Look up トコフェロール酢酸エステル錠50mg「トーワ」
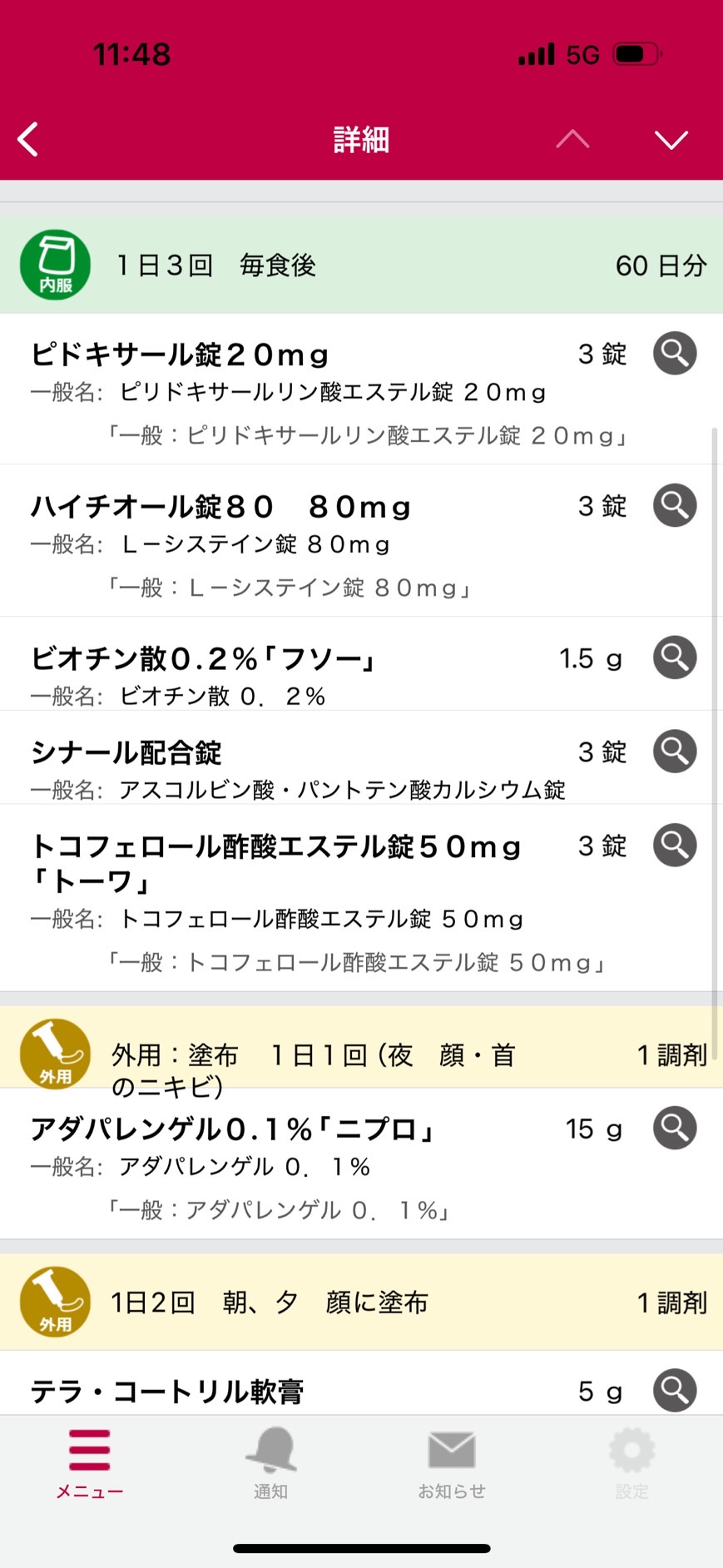Screen dimensions: 723x1568 coord(674,846)
